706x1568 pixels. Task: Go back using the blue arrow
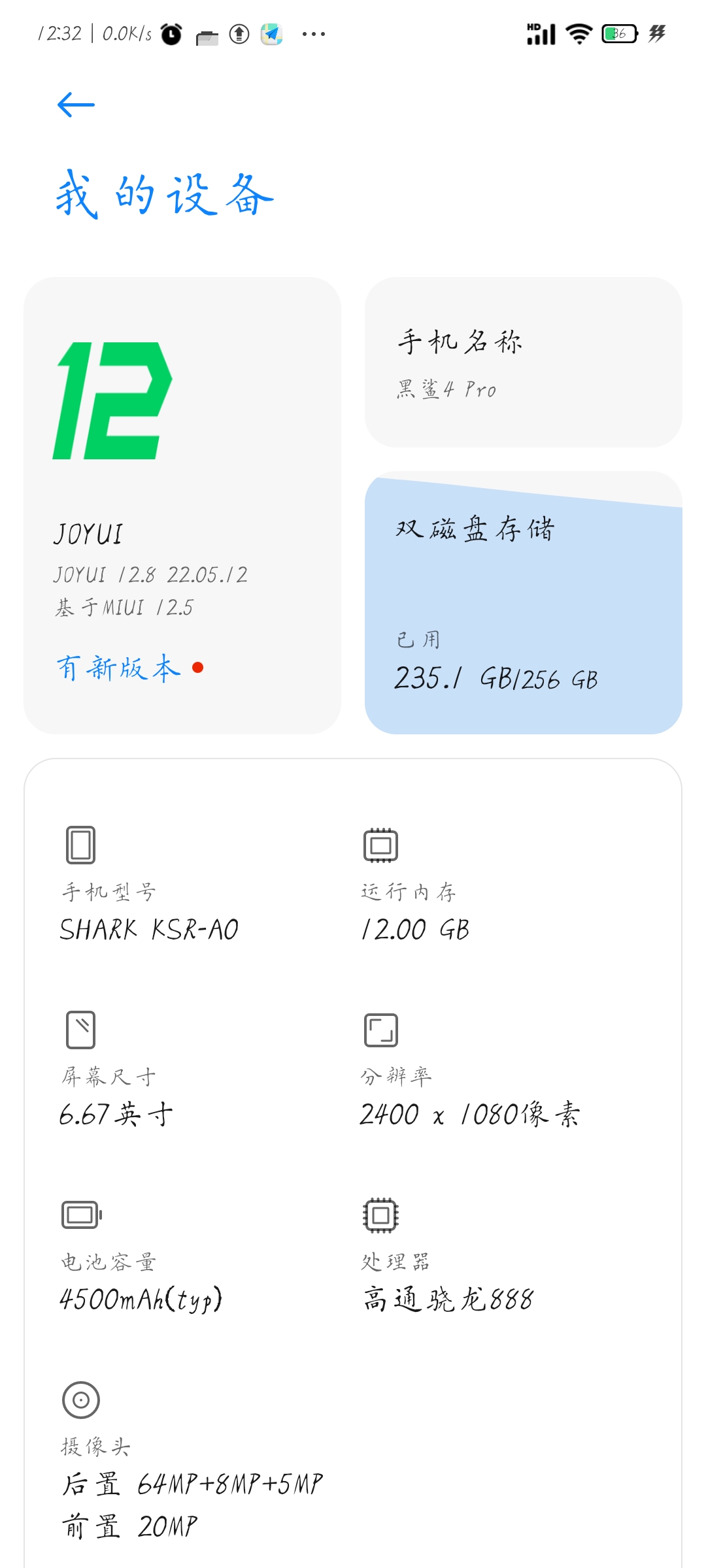(76, 105)
